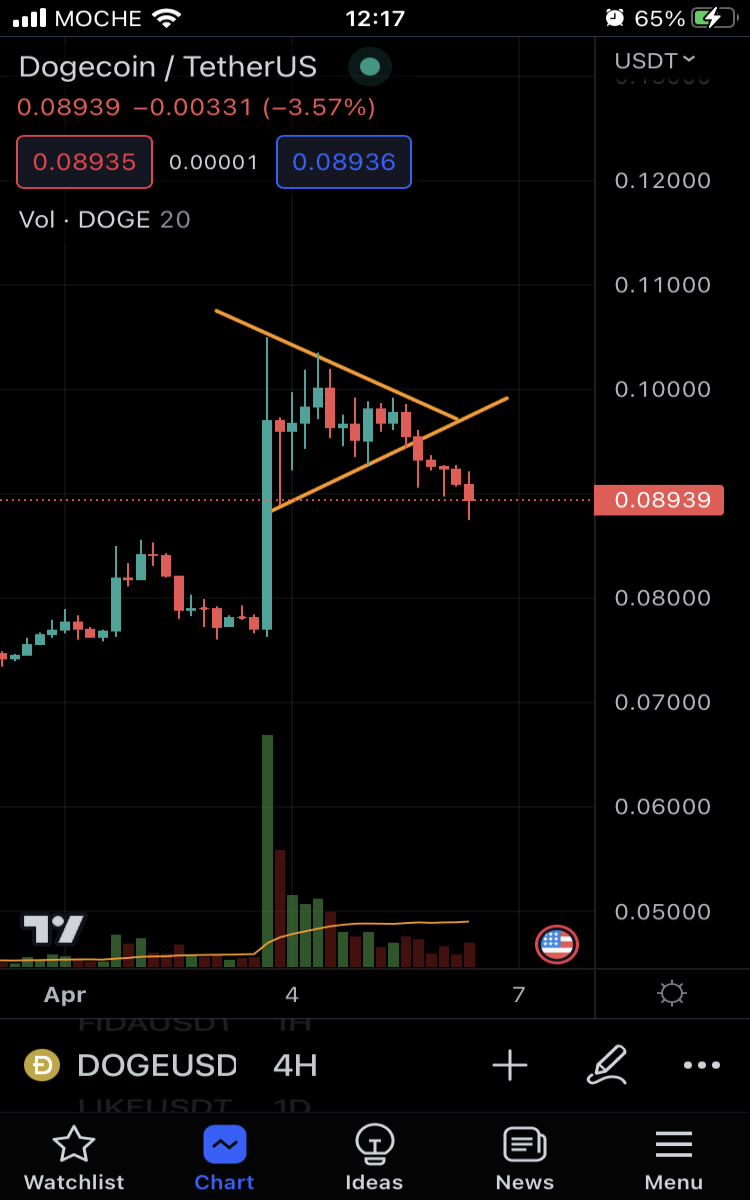Tap the Vol · DOGE indicator legend
This screenshot has height=1200, width=750.
(105, 220)
